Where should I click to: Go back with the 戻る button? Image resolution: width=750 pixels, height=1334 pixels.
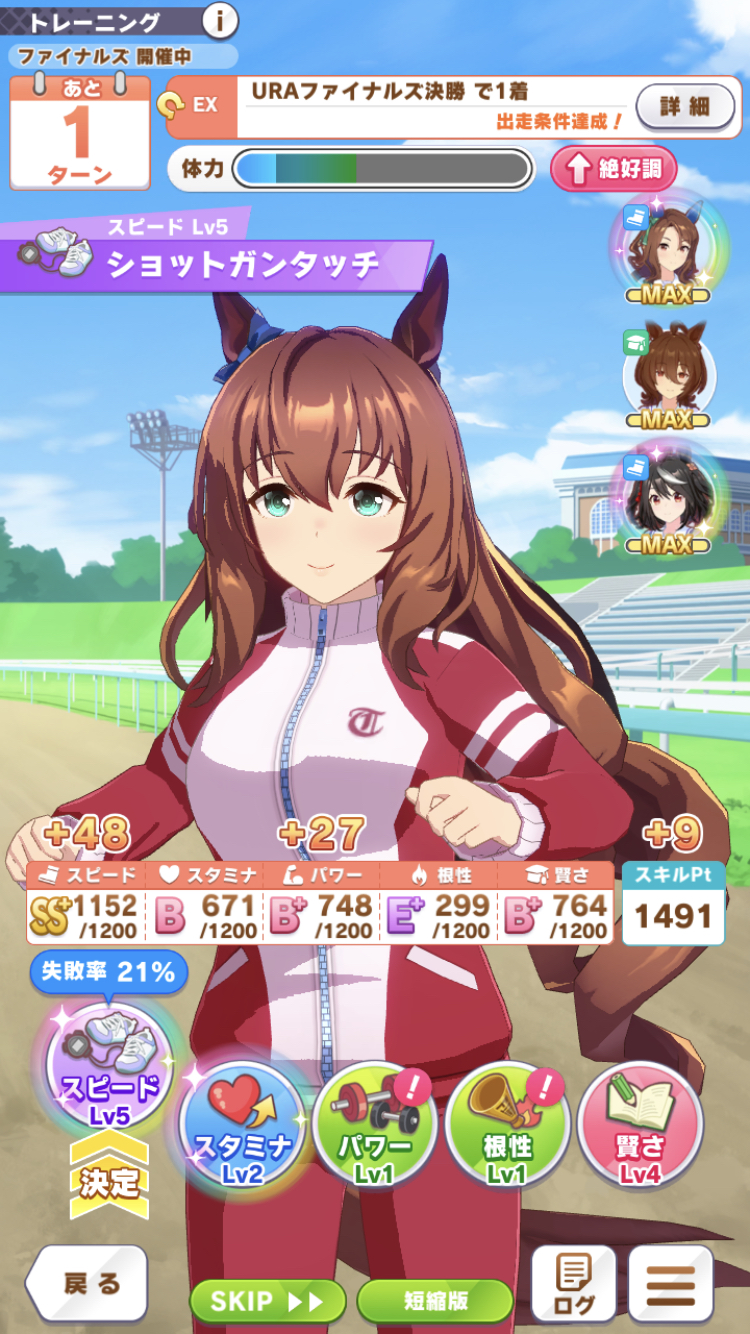(x=88, y=1284)
